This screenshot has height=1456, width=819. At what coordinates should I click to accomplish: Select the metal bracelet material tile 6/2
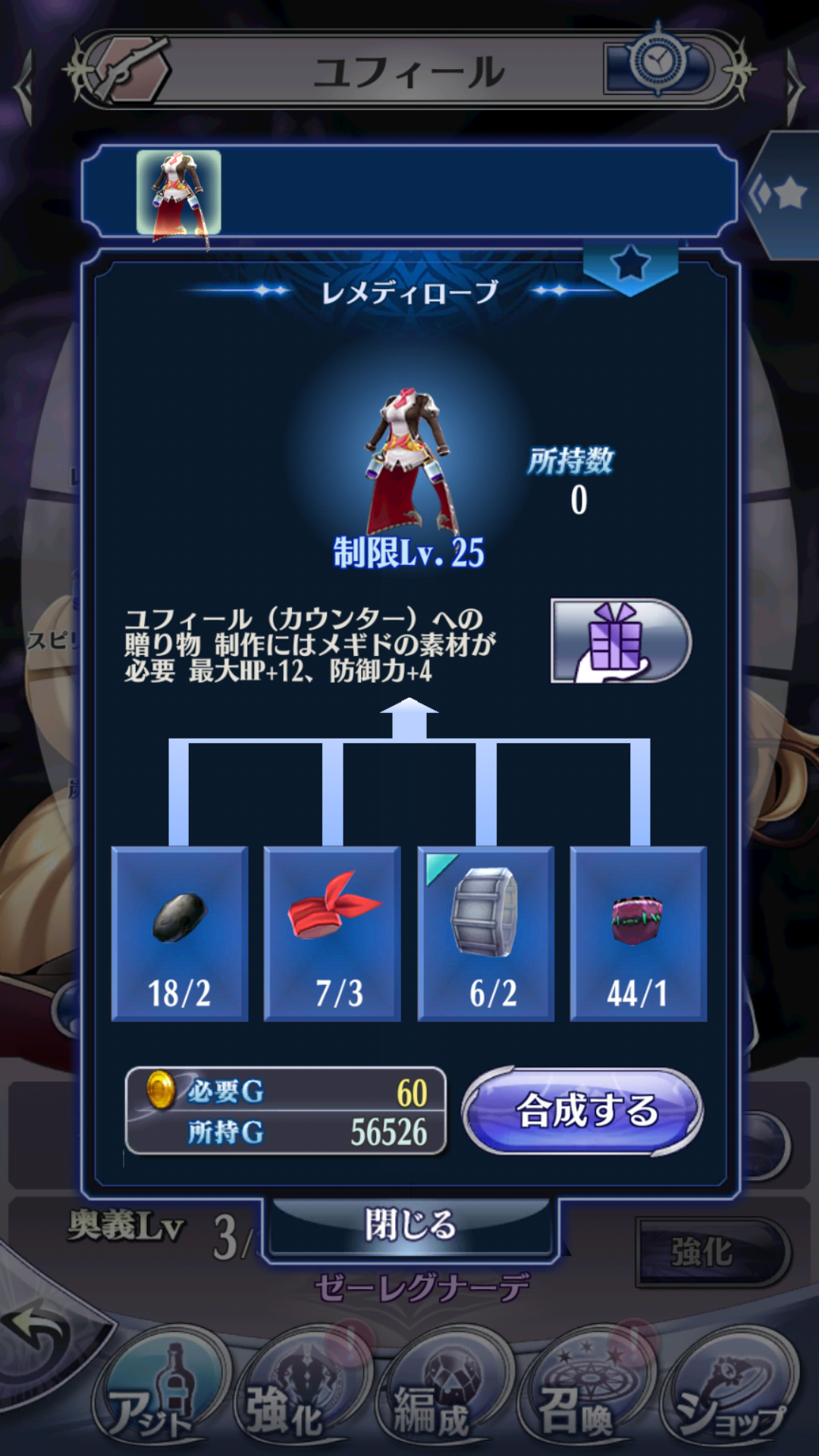(x=486, y=934)
